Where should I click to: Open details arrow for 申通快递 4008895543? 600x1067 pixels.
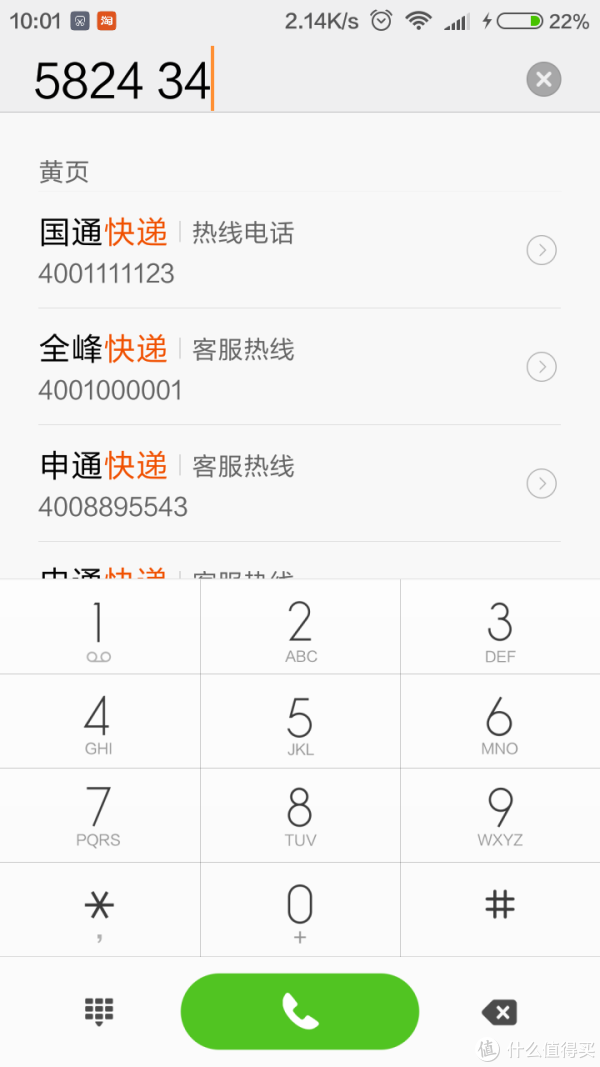541,484
